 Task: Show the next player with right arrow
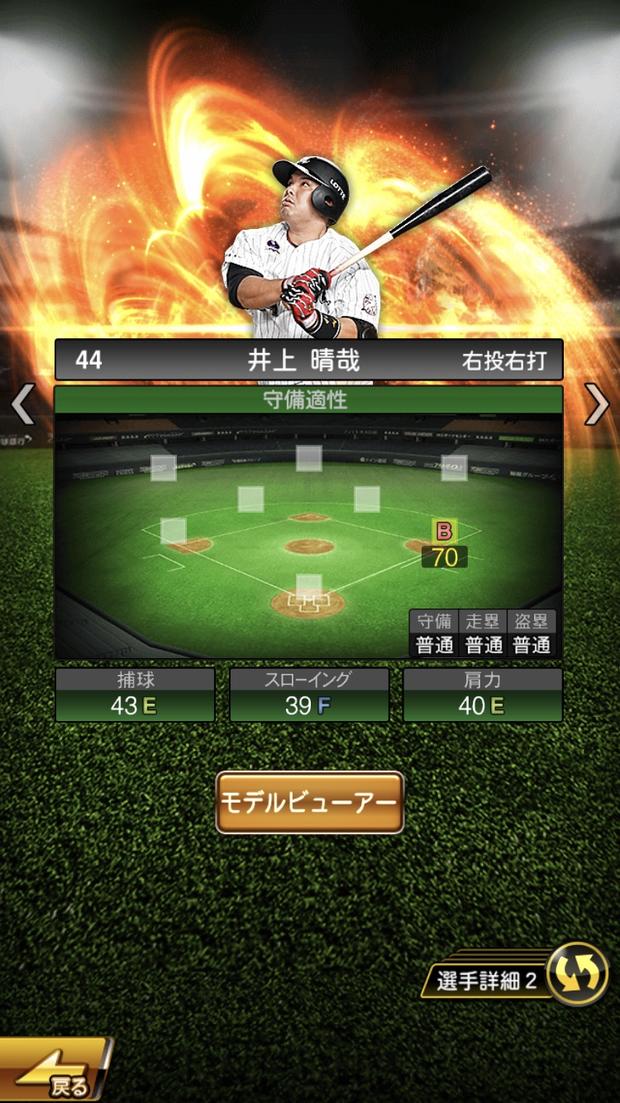(596, 404)
